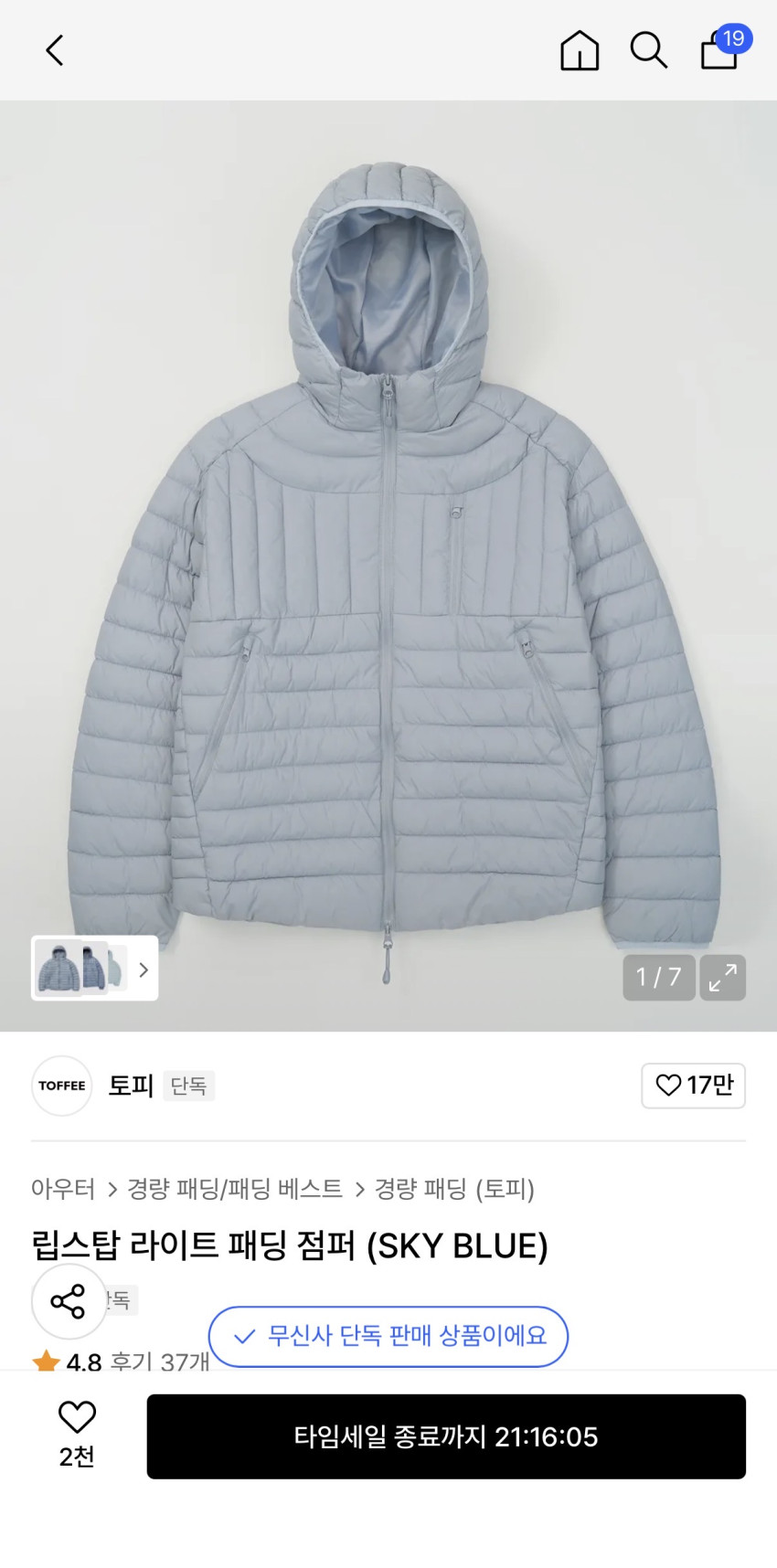Go back to the previous page

tap(55, 51)
